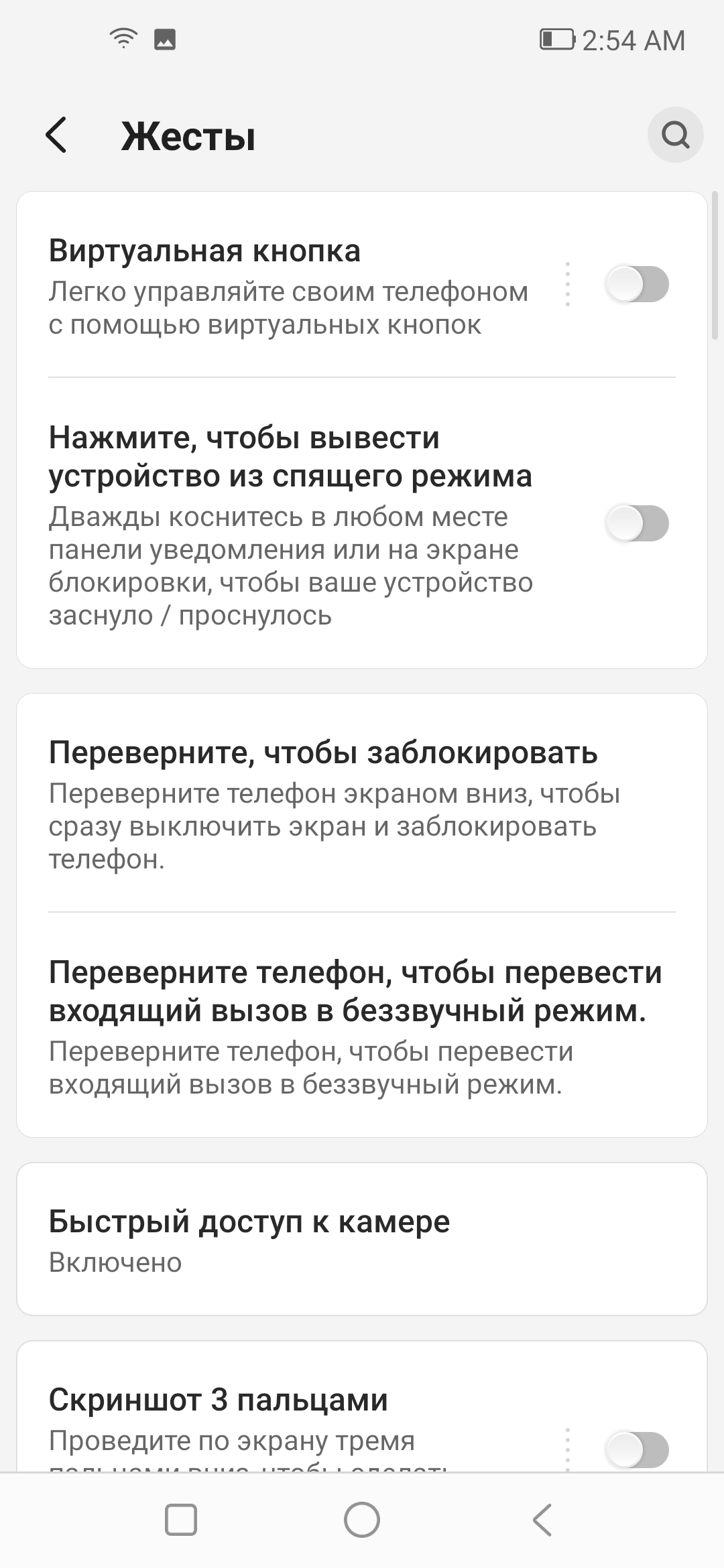Enable the Виртуальная кнопка switch
This screenshot has height=1568, width=724.
pos(636,284)
